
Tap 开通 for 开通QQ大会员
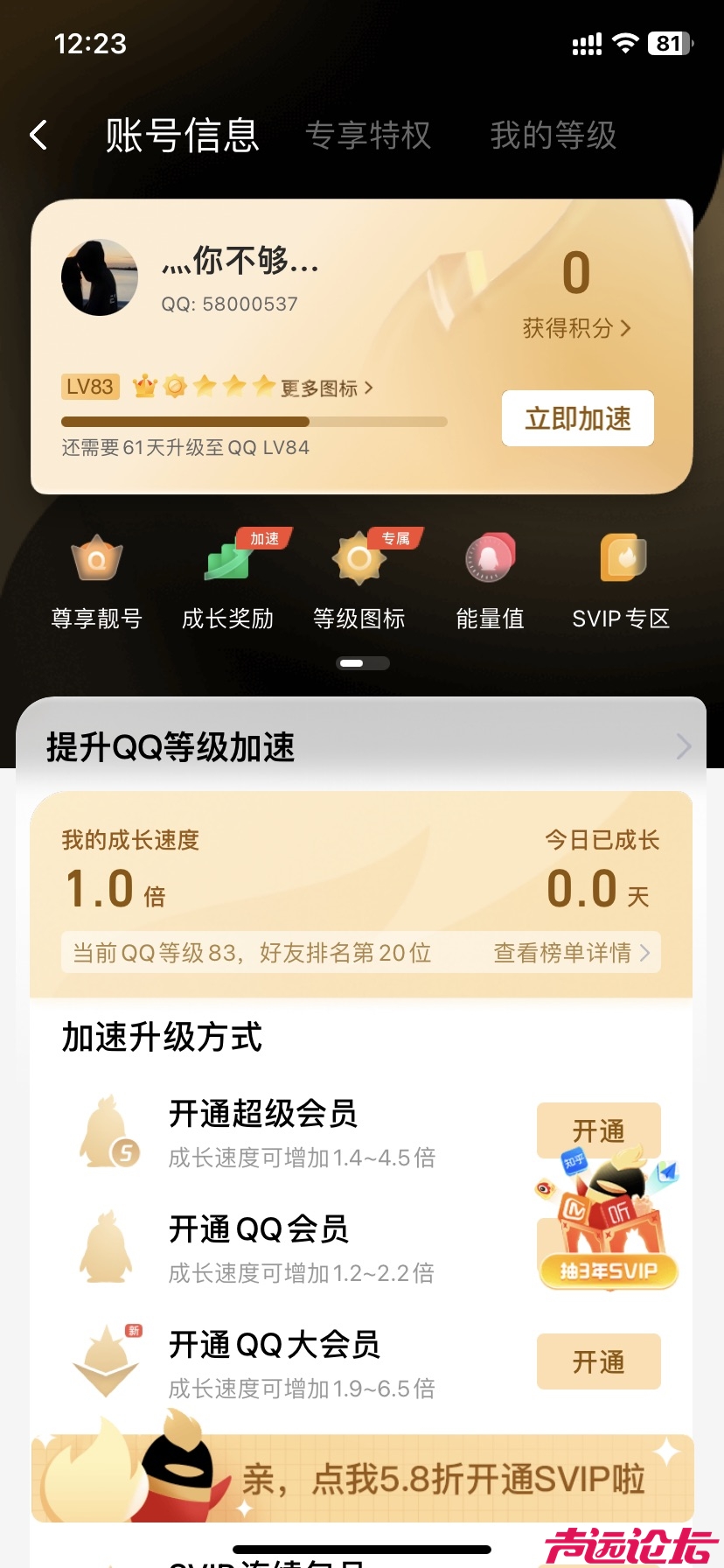click(x=598, y=1361)
